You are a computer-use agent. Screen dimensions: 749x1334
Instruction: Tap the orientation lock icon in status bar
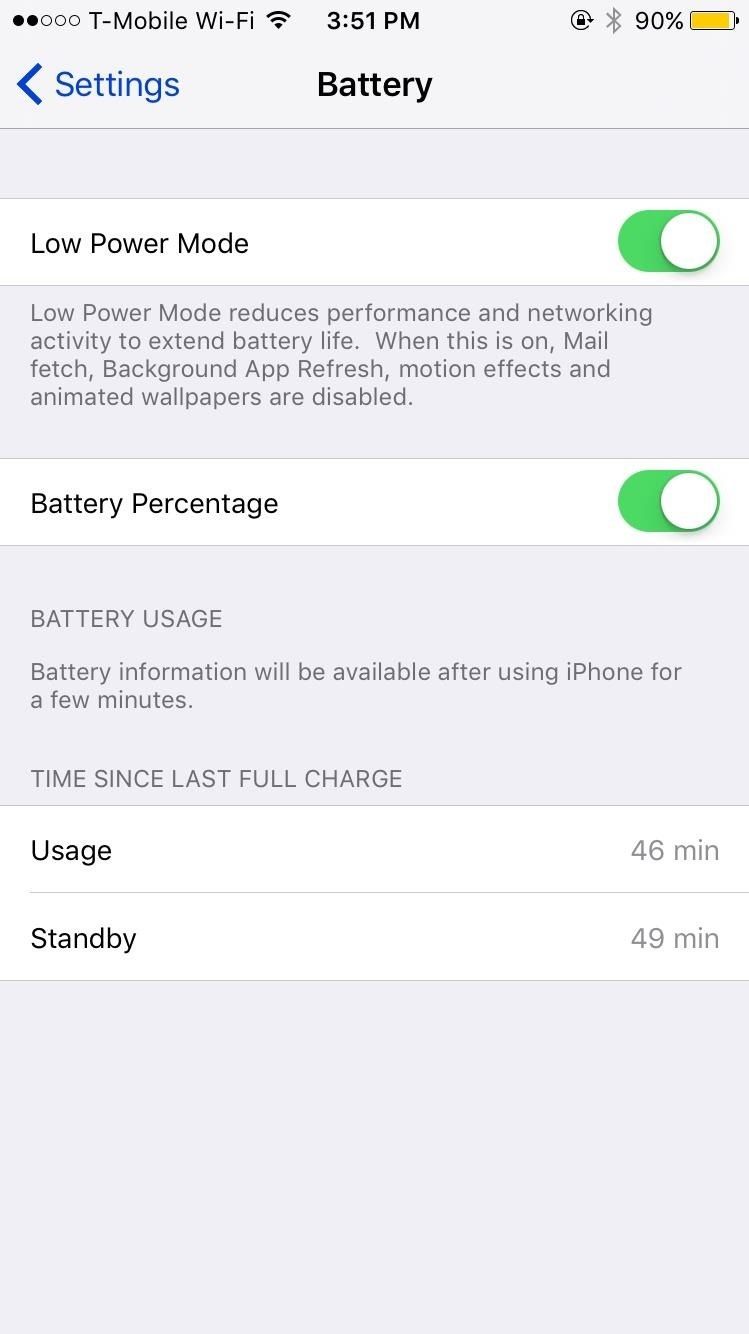(x=581, y=19)
